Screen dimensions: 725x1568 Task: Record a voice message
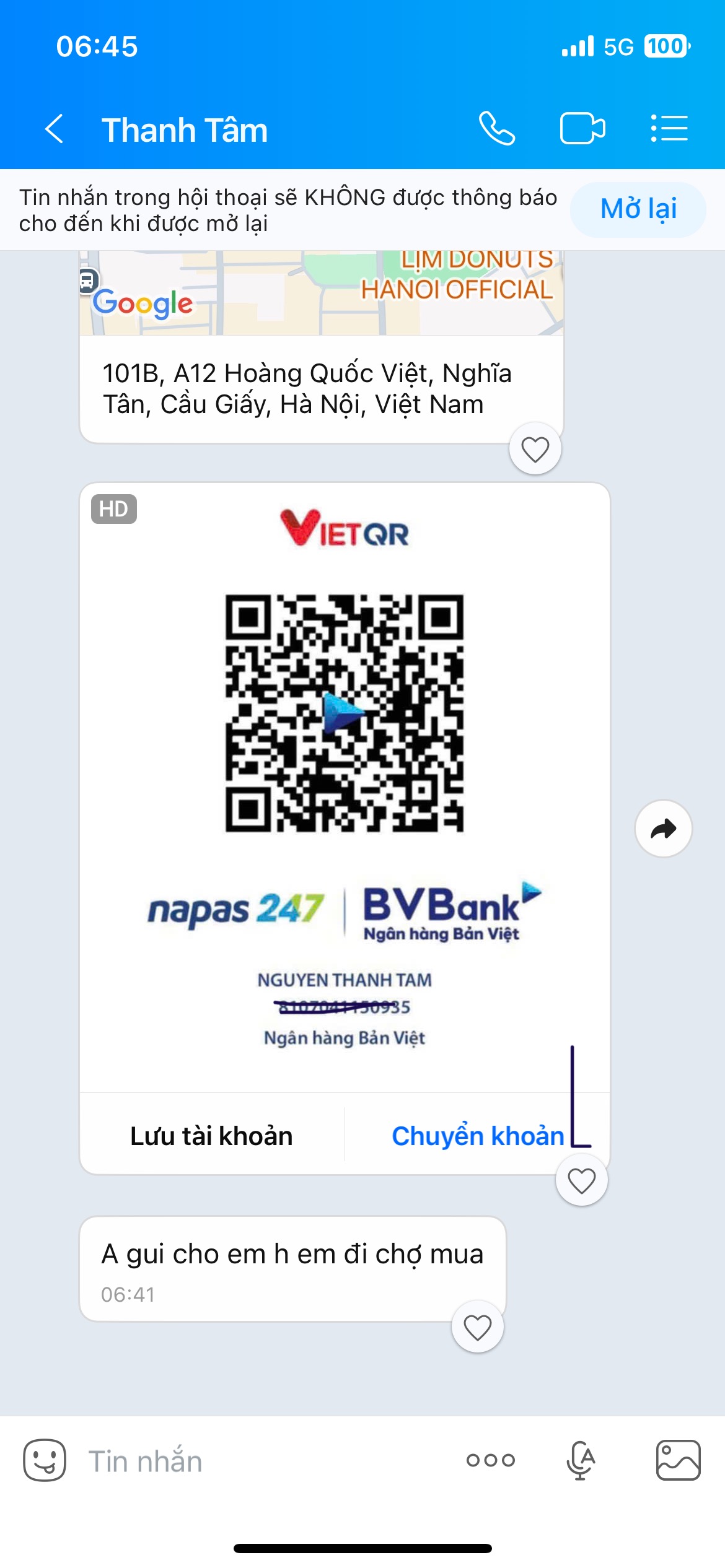click(581, 1460)
